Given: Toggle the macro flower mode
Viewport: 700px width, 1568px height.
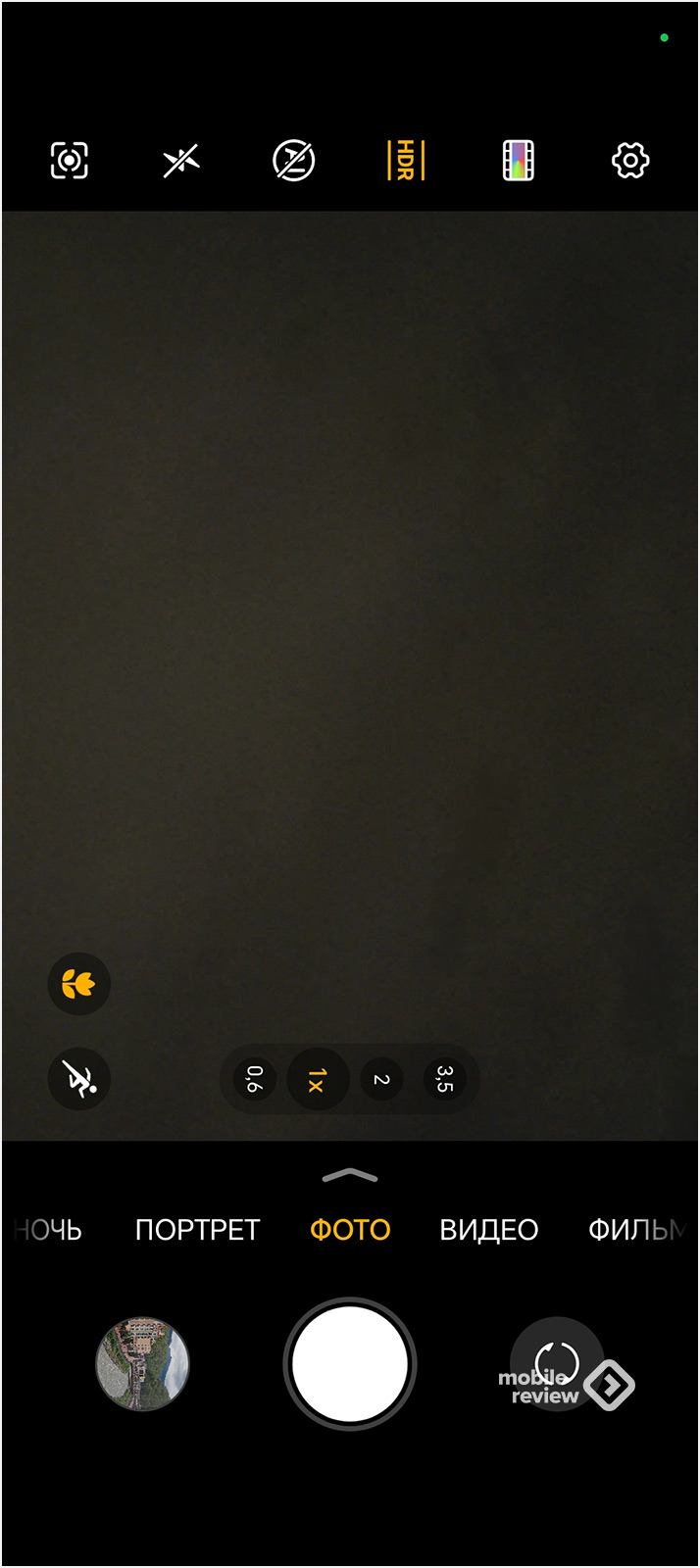Looking at the screenshot, I should pos(78,983).
